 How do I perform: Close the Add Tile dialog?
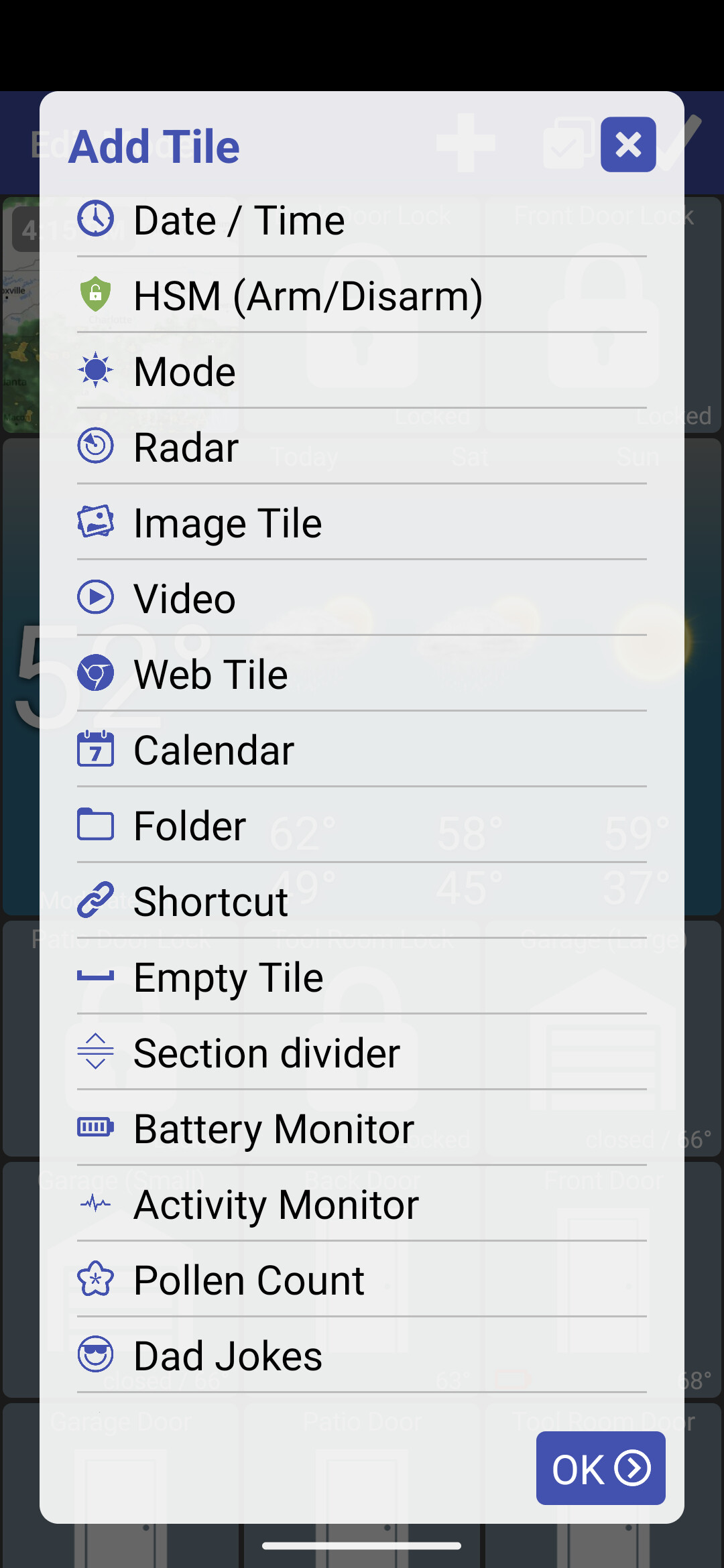[628, 145]
